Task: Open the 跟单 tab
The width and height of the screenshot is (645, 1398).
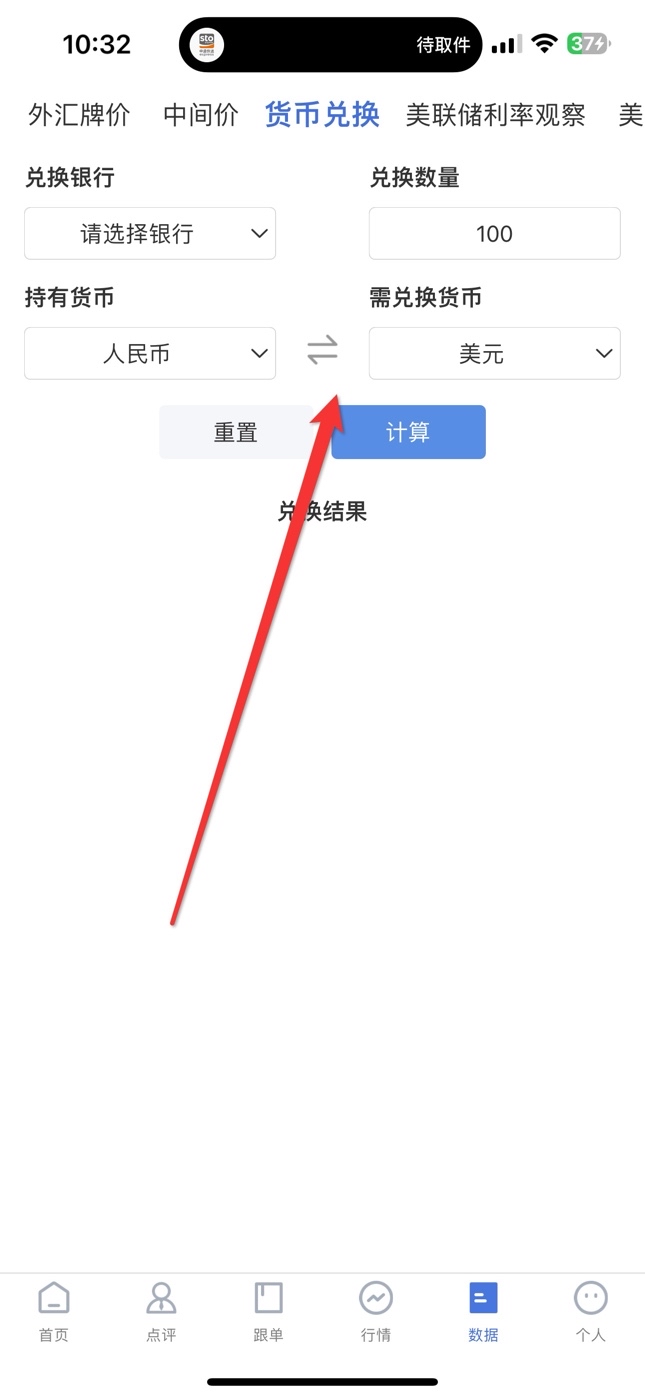Action: [268, 1311]
